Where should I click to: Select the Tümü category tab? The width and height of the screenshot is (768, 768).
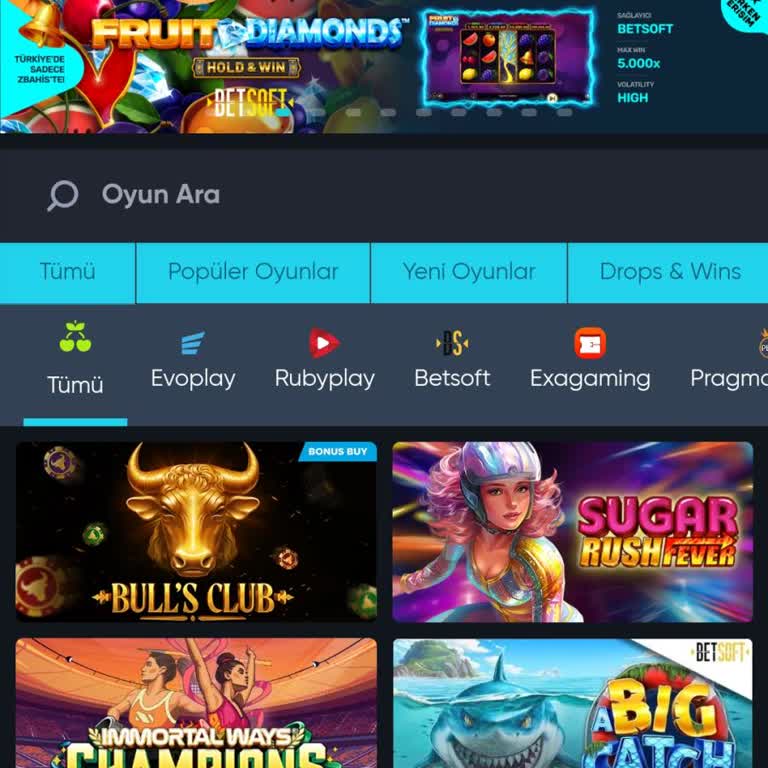[67, 272]
